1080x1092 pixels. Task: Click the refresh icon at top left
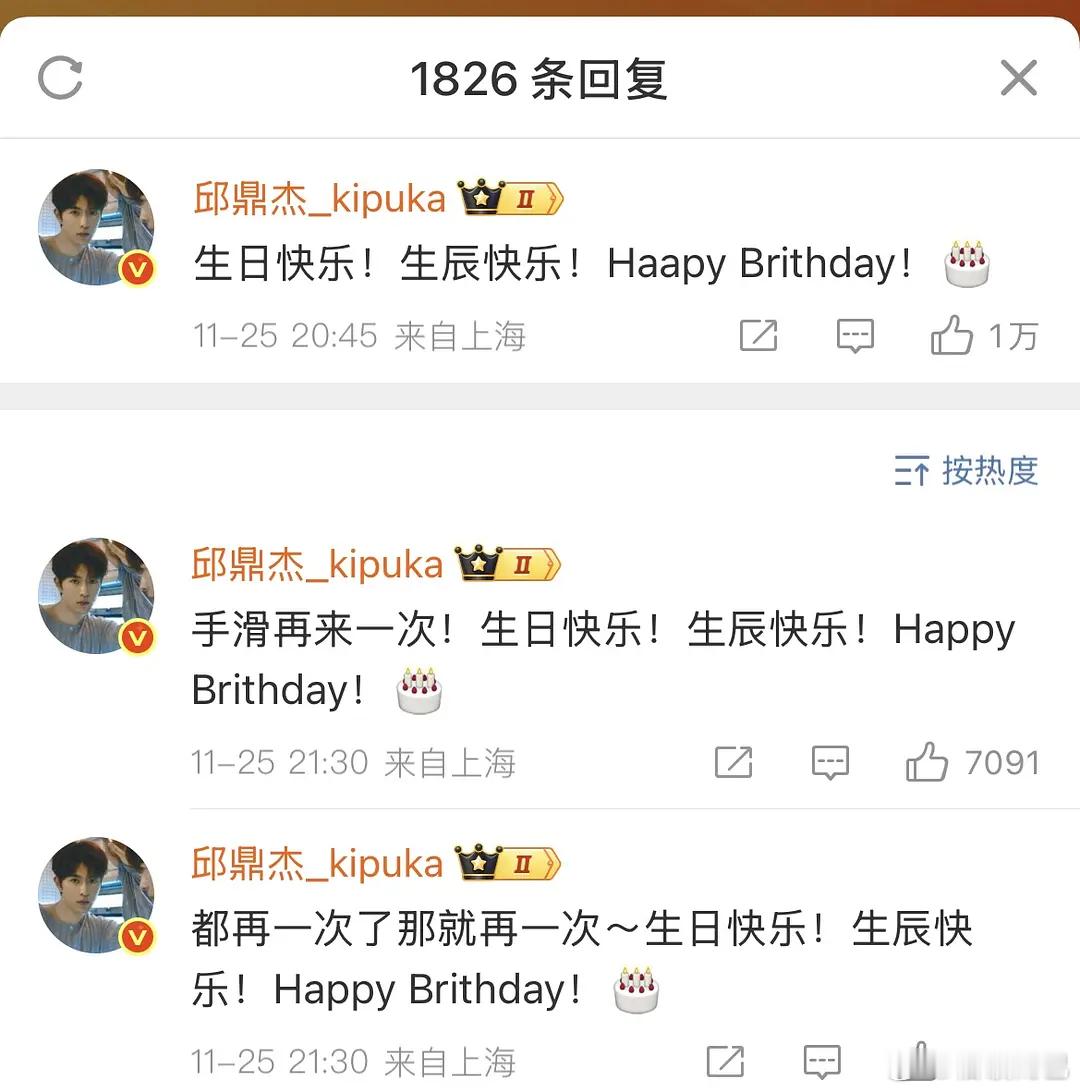(x=60, y=79)
